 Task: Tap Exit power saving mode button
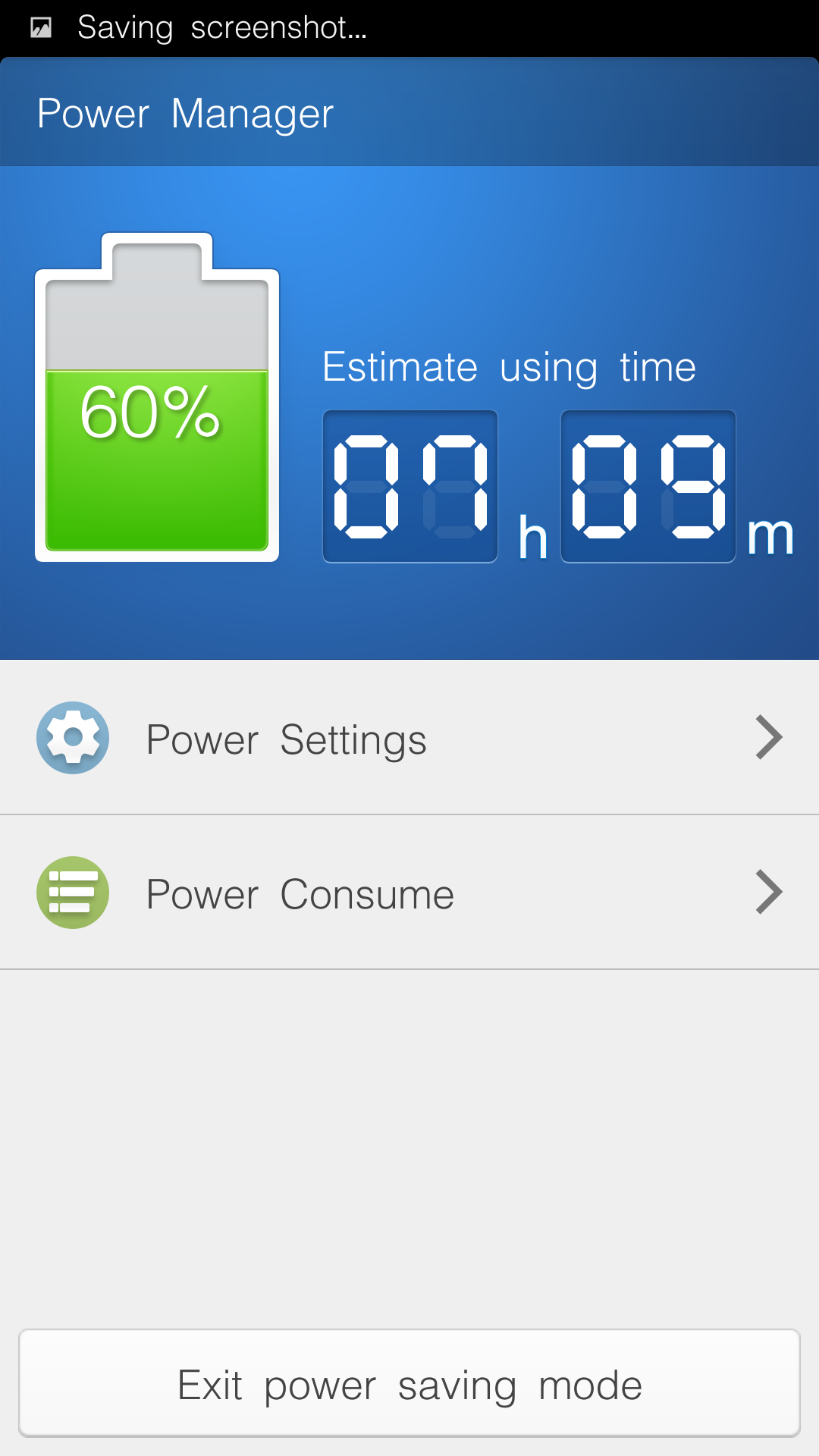pyautogui.click(x=409, y=1383)
